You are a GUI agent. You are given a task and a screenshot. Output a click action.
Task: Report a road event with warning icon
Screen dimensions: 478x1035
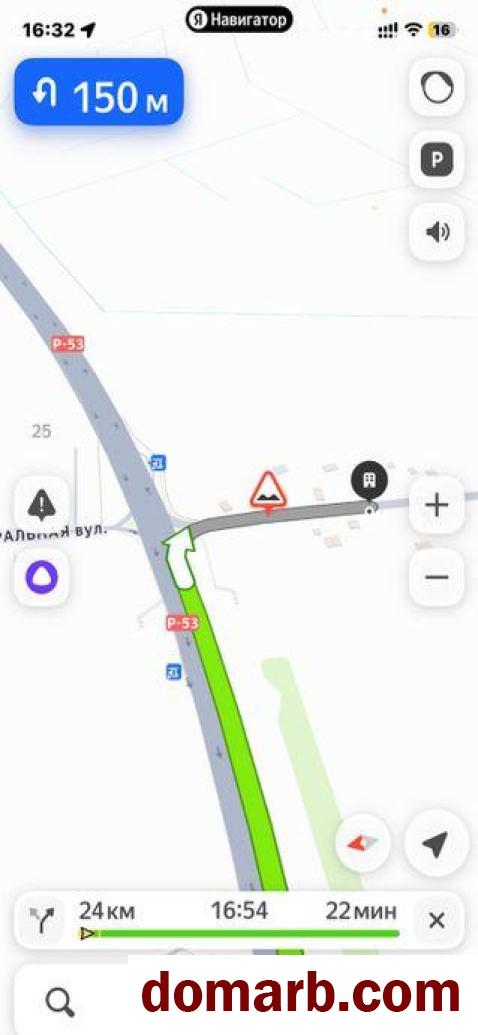tap(42, 506)
